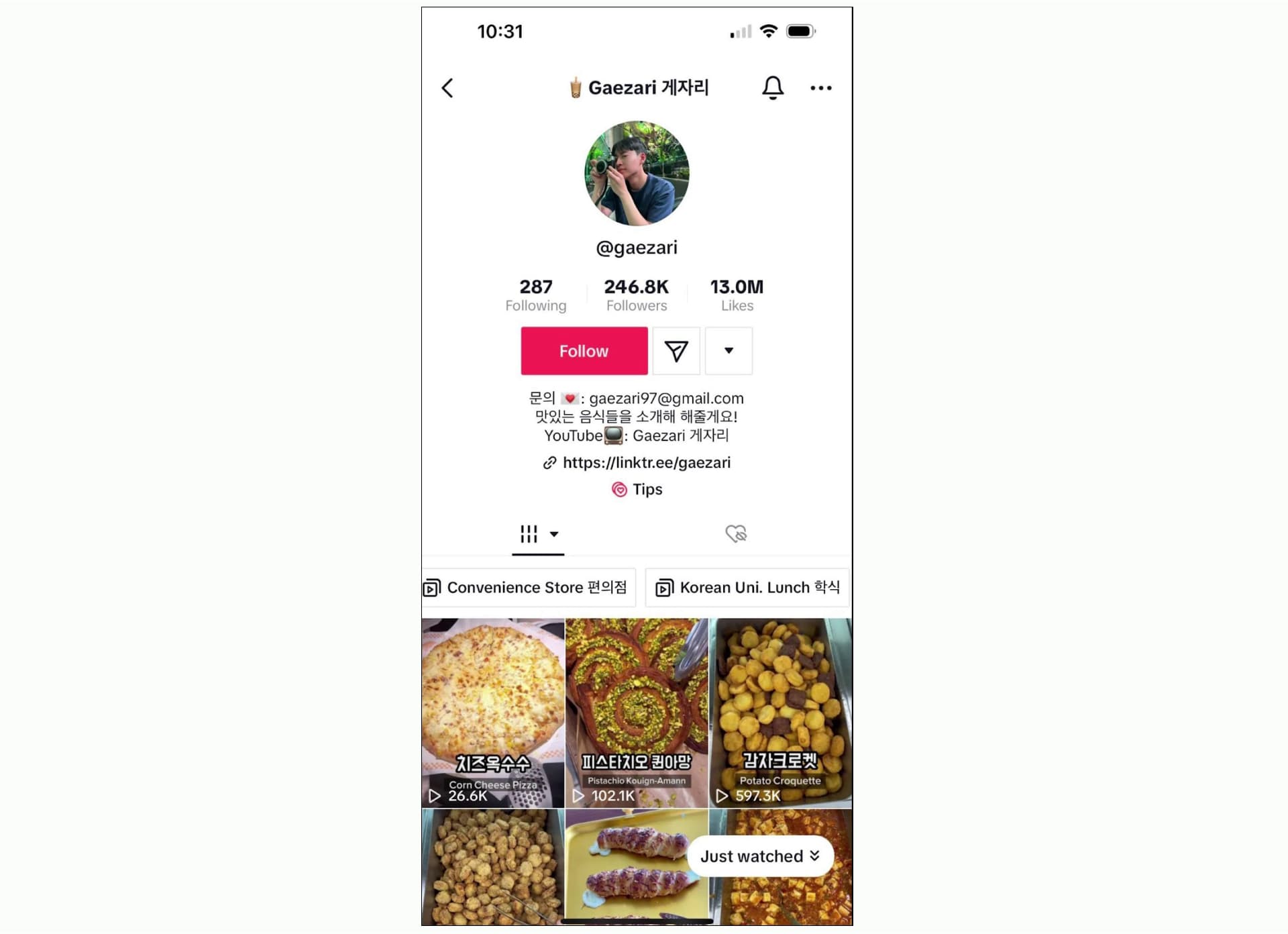Send a message via the paper plane button
1288x934 pixels.
point(676,351)
